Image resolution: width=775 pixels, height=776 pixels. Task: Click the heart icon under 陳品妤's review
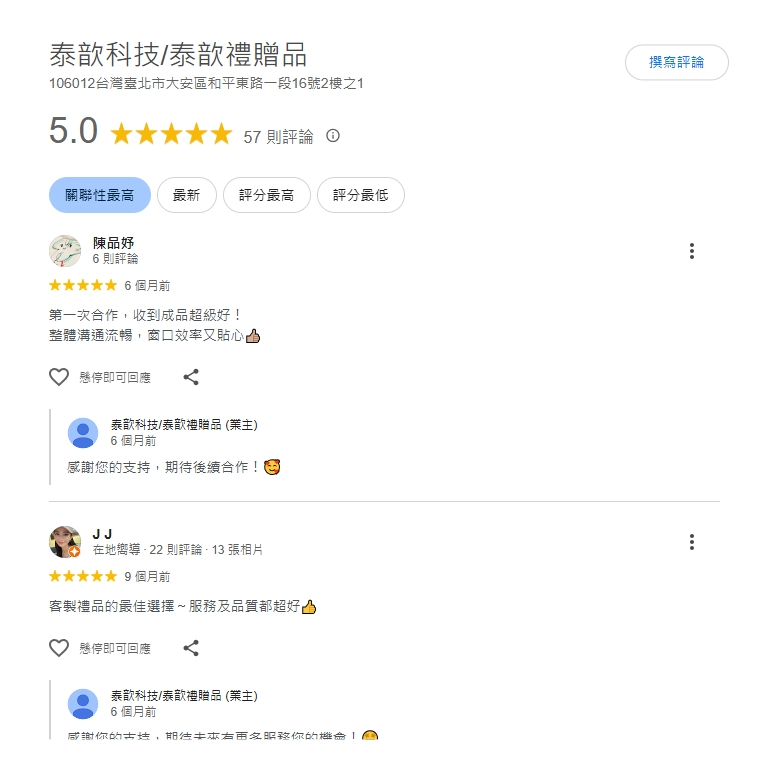57,377
